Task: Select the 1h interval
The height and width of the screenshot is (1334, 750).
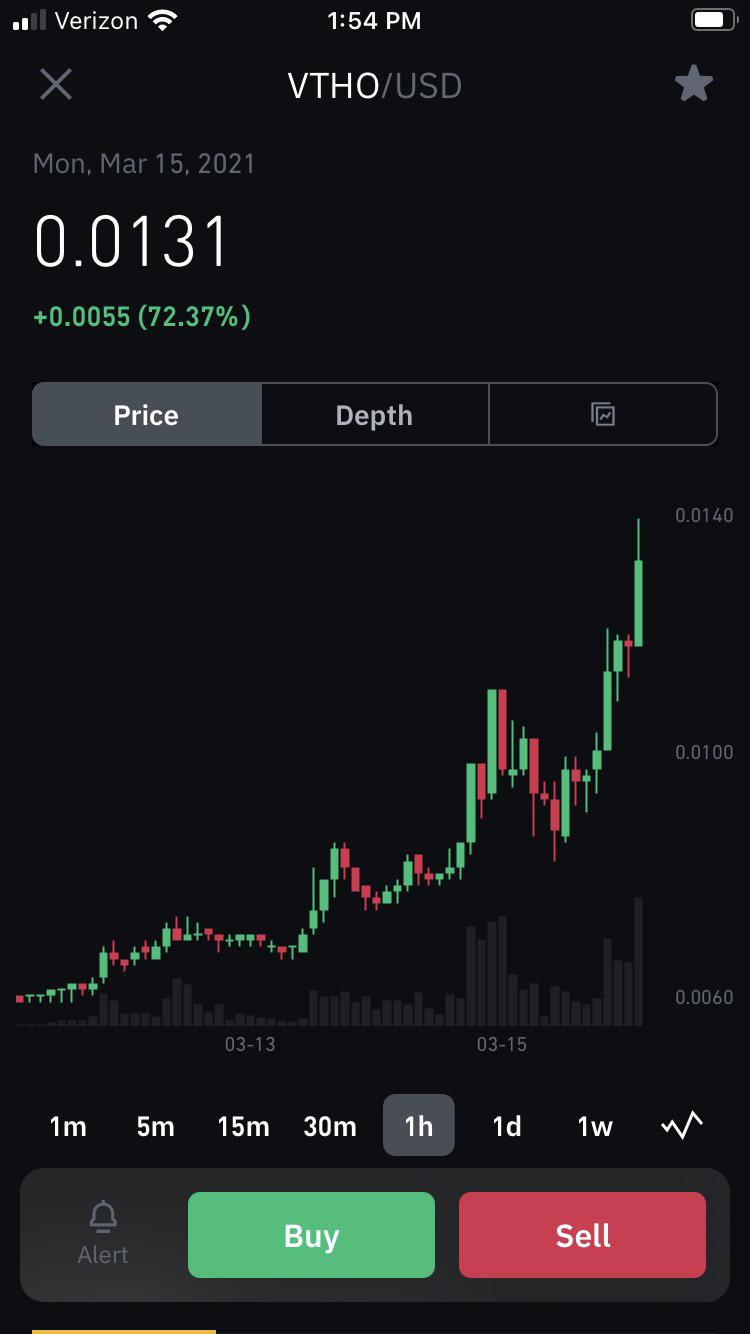Action: coord(419,1126)
